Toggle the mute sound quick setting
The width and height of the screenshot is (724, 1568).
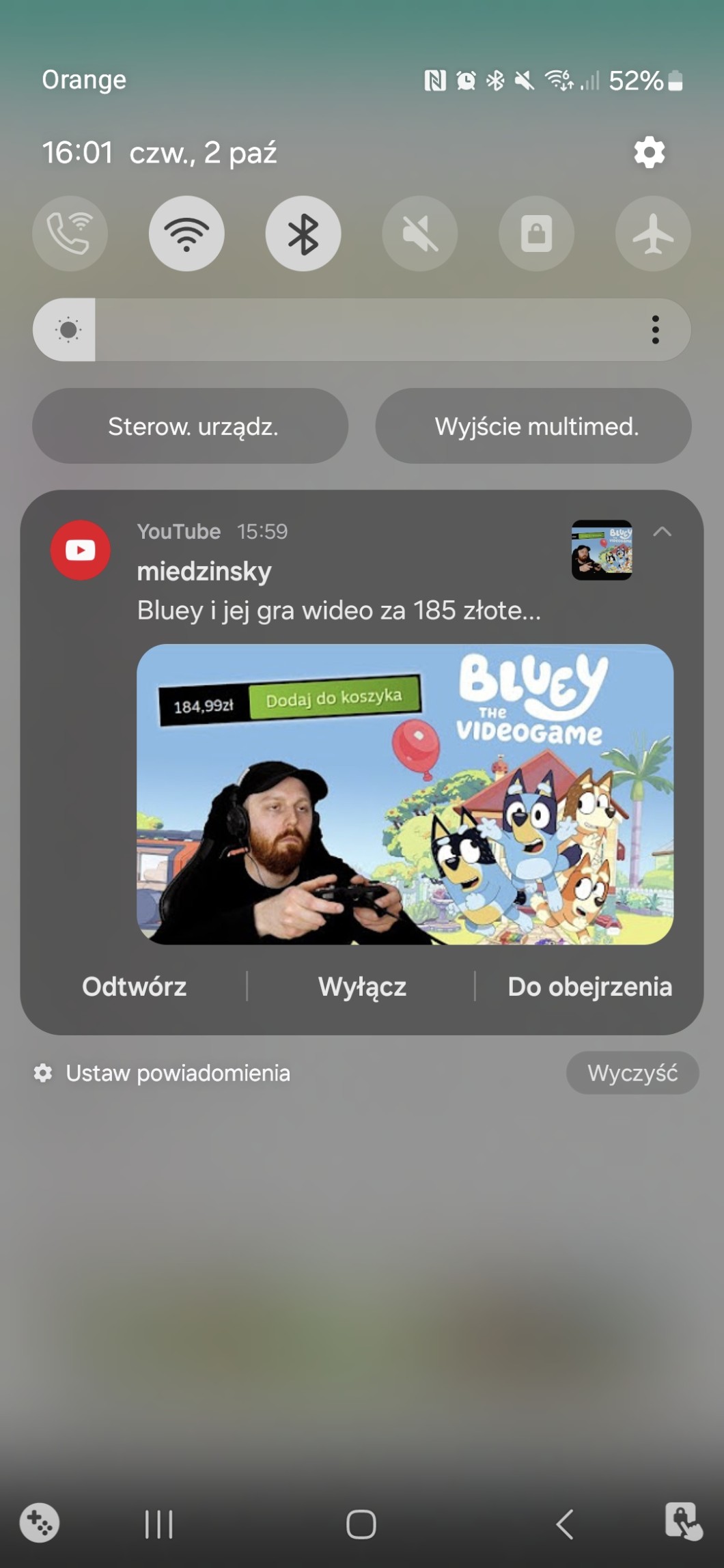[420, 234]
